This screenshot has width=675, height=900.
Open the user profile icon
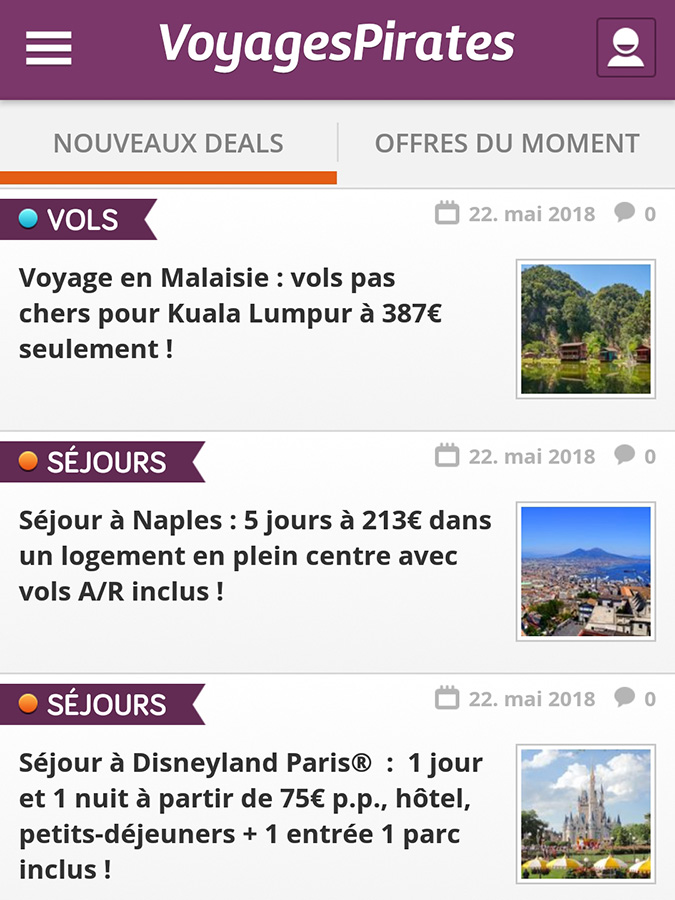click(626, 47)
